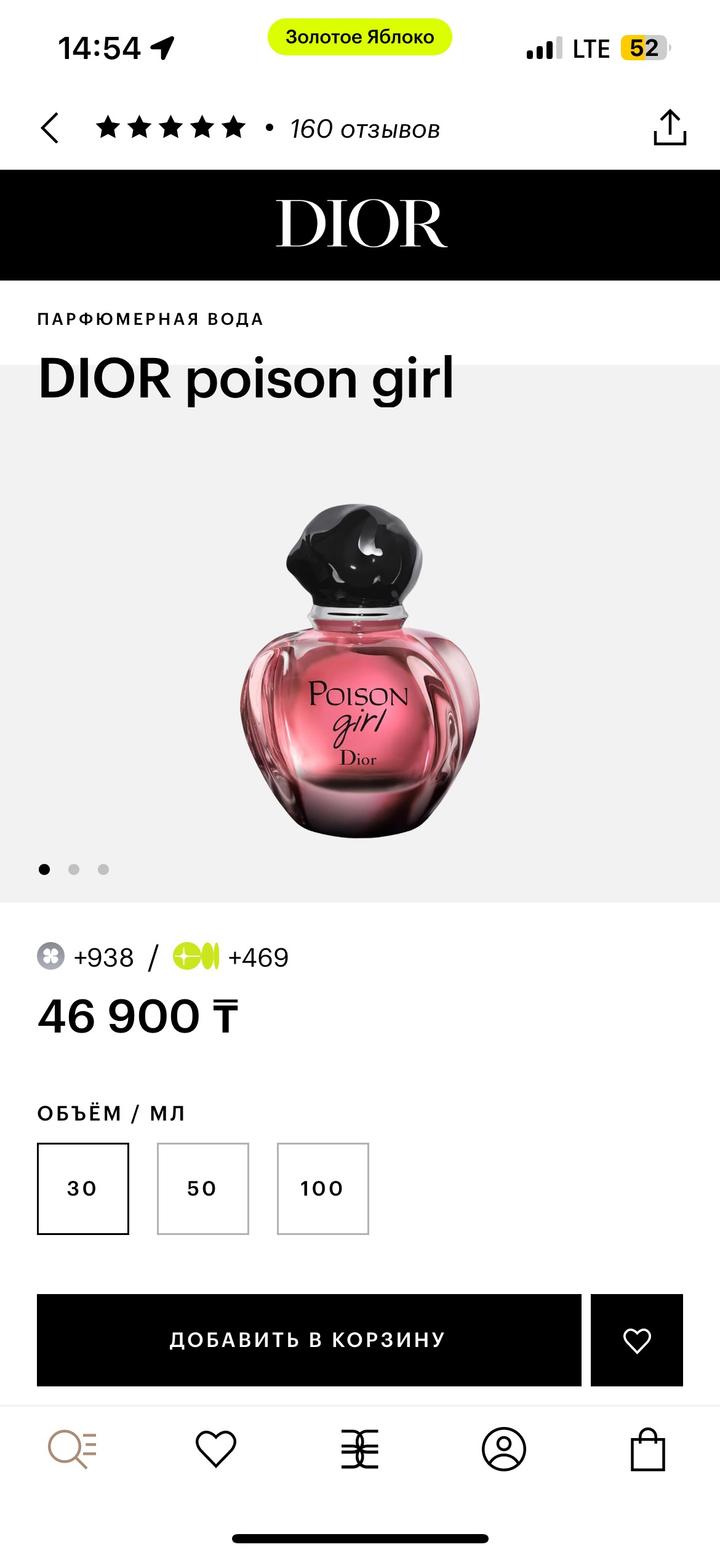Add the perfume to favorites
Image resolution: width=720 pixels, height=1558 pixels.
click(x=637, y=1340)
